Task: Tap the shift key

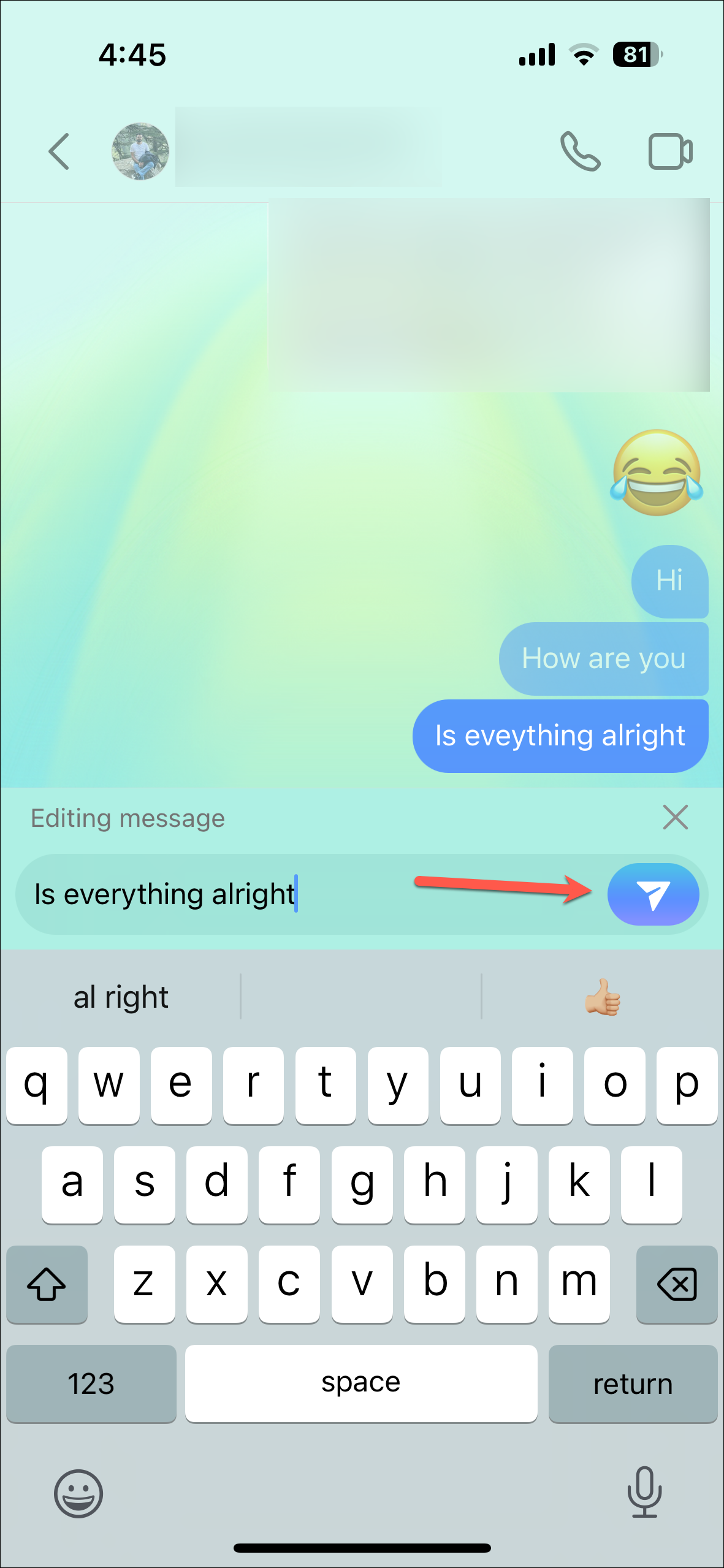Action: pos(47,1284)
